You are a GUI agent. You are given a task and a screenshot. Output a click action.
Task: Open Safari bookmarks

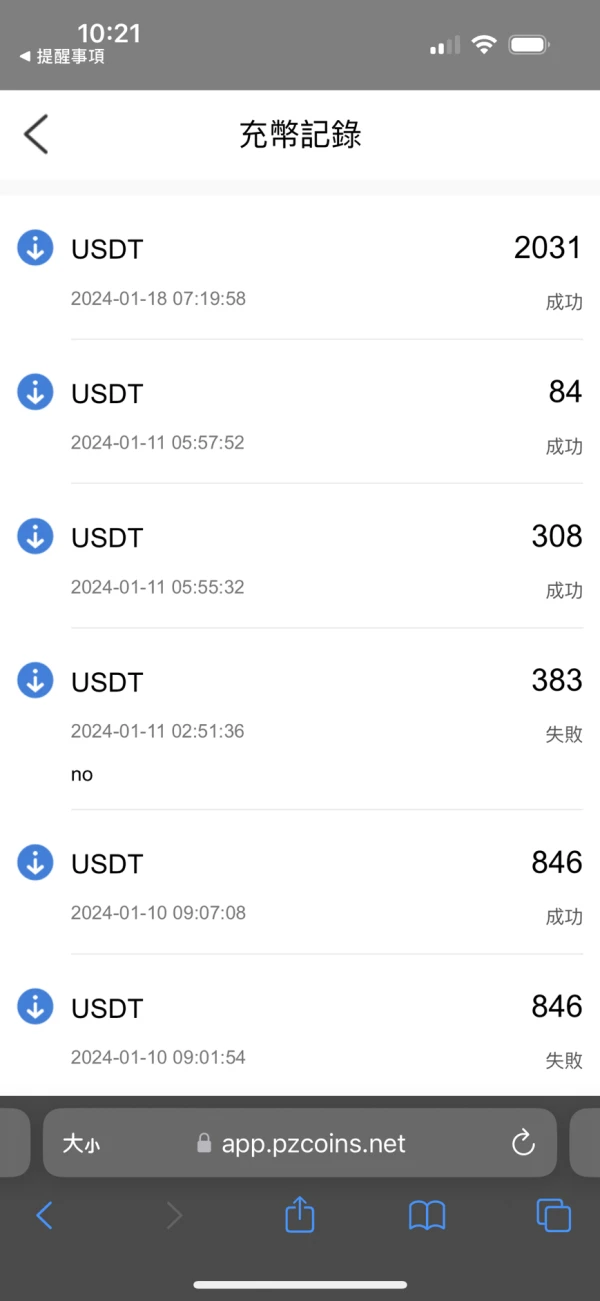point(427,1215)
